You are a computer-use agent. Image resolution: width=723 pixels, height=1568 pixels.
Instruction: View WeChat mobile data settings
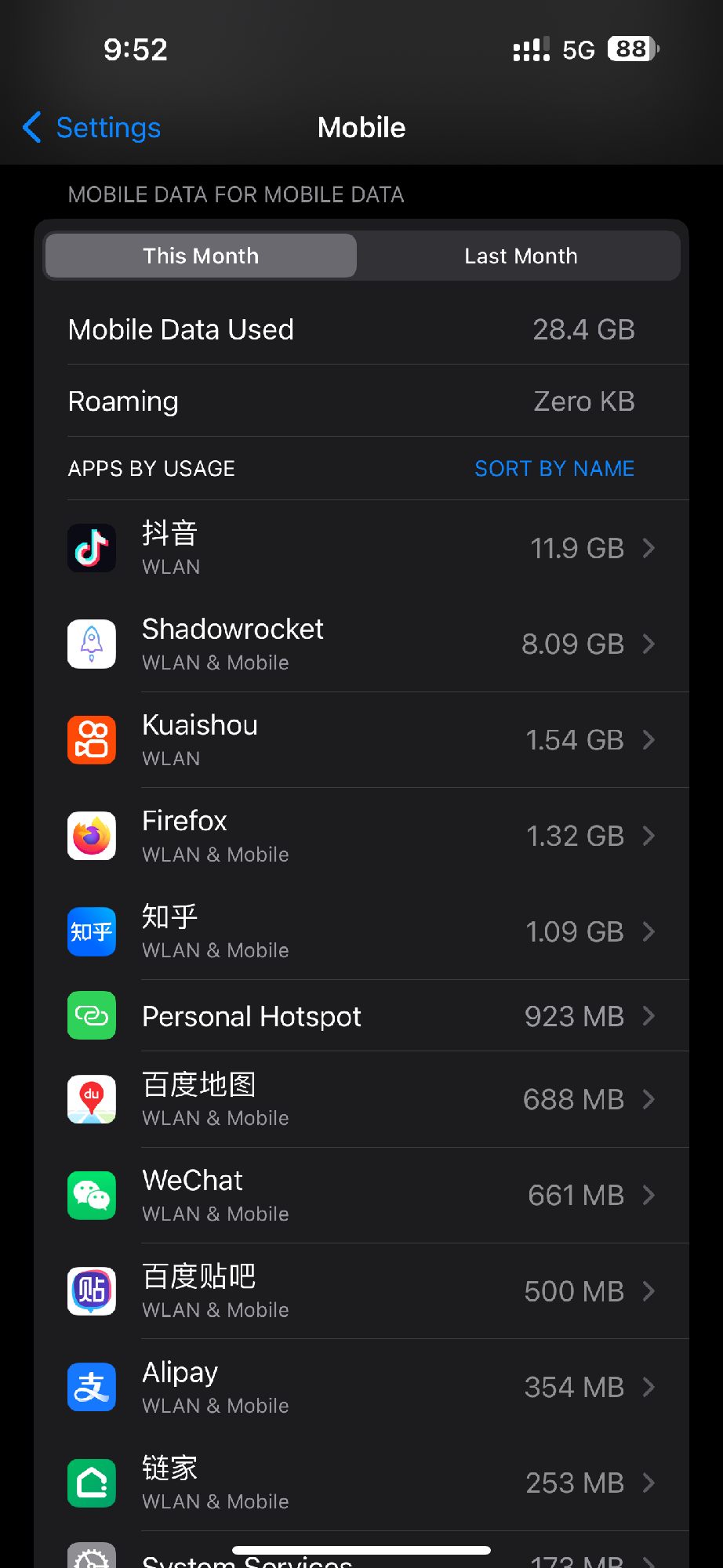(x=361, y=1196)
